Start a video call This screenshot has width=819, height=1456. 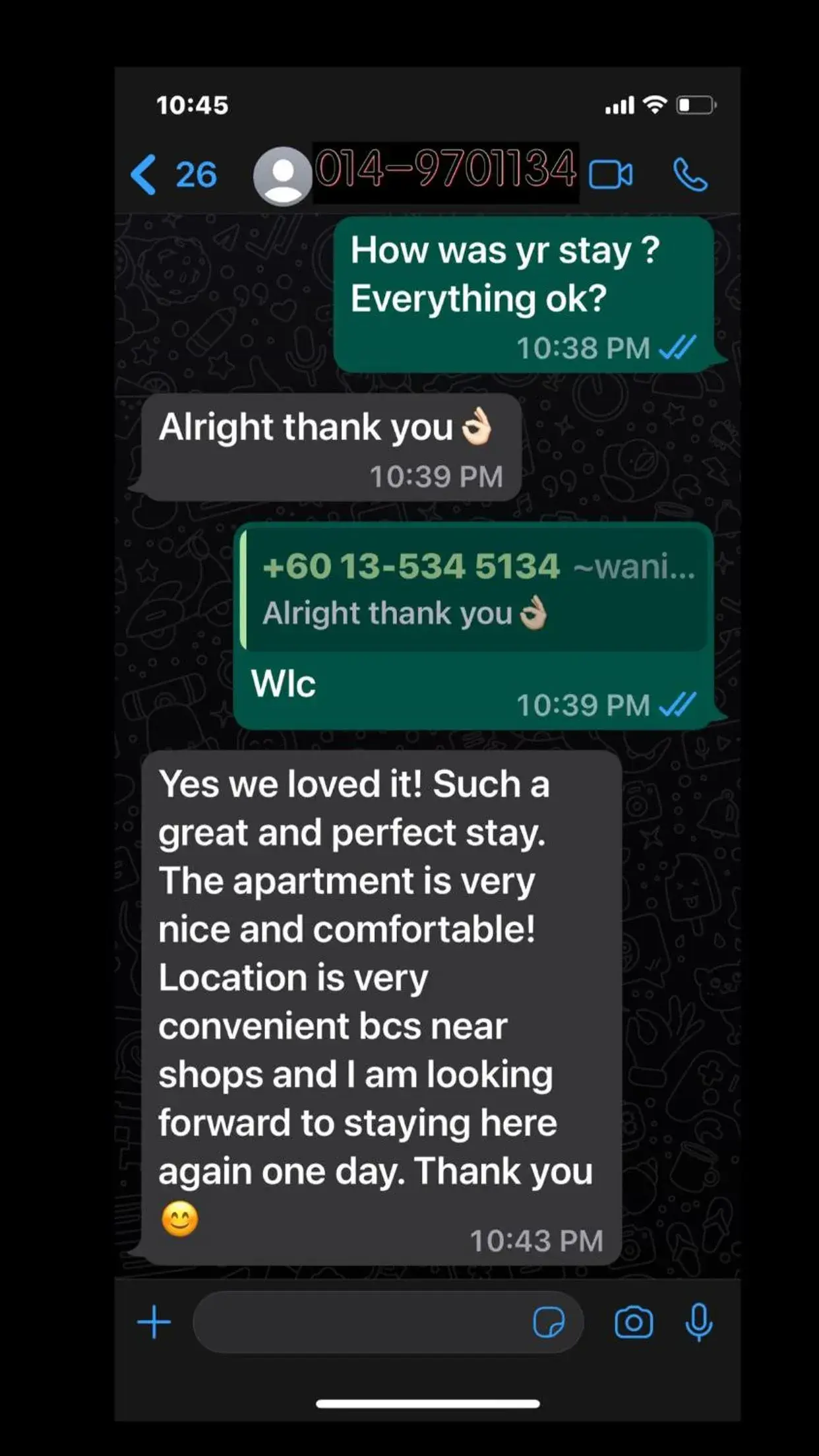pyautogui.click(x=611, y=175)
